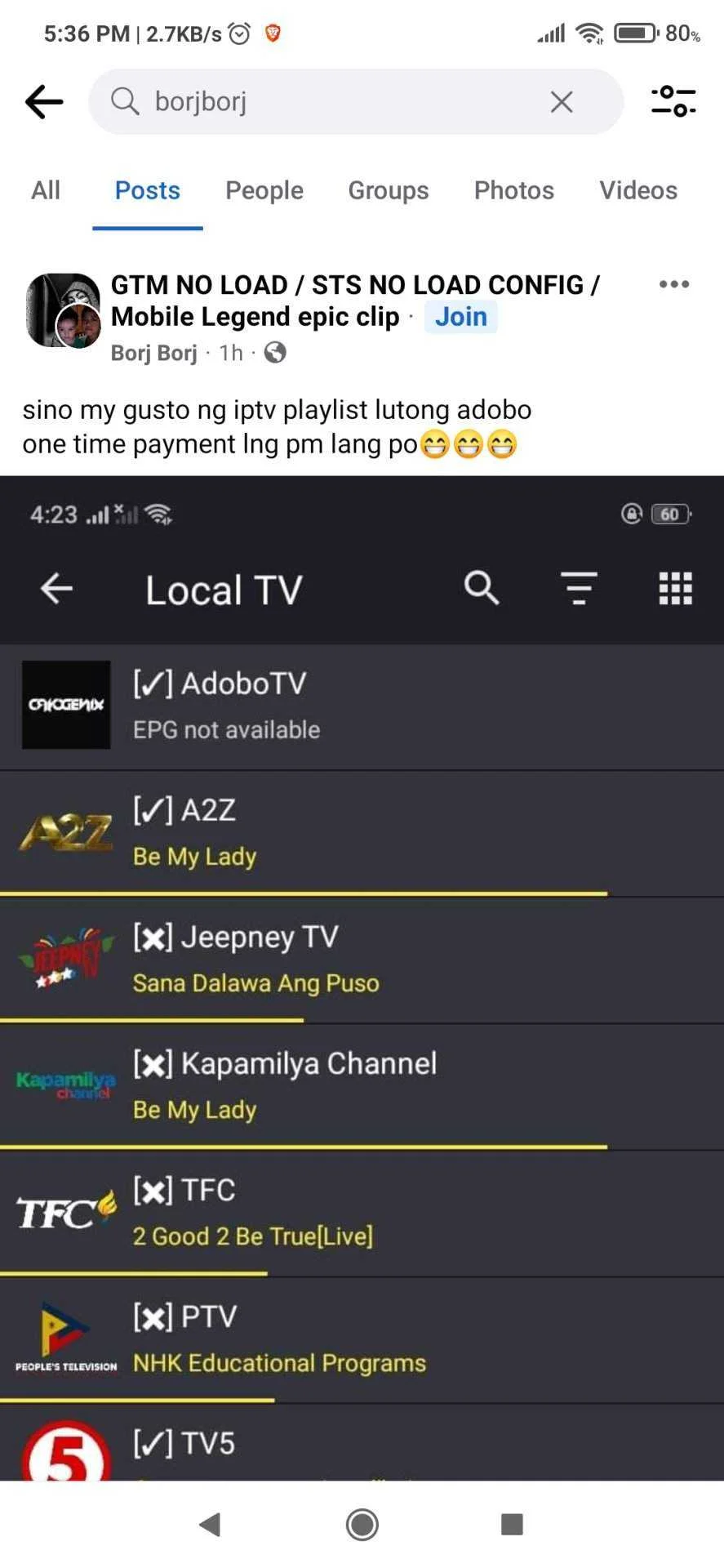Image resolution: width=724 pixels, height=1568 pixels.
Task: View Borj Borj's profile
Action: [x=154, y=353]
